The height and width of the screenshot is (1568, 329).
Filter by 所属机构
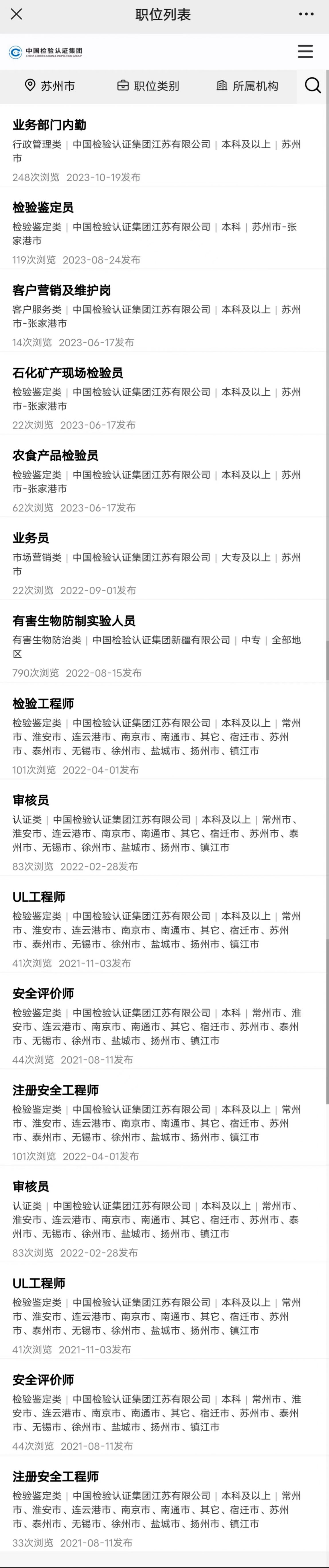[x=247, y=86]
